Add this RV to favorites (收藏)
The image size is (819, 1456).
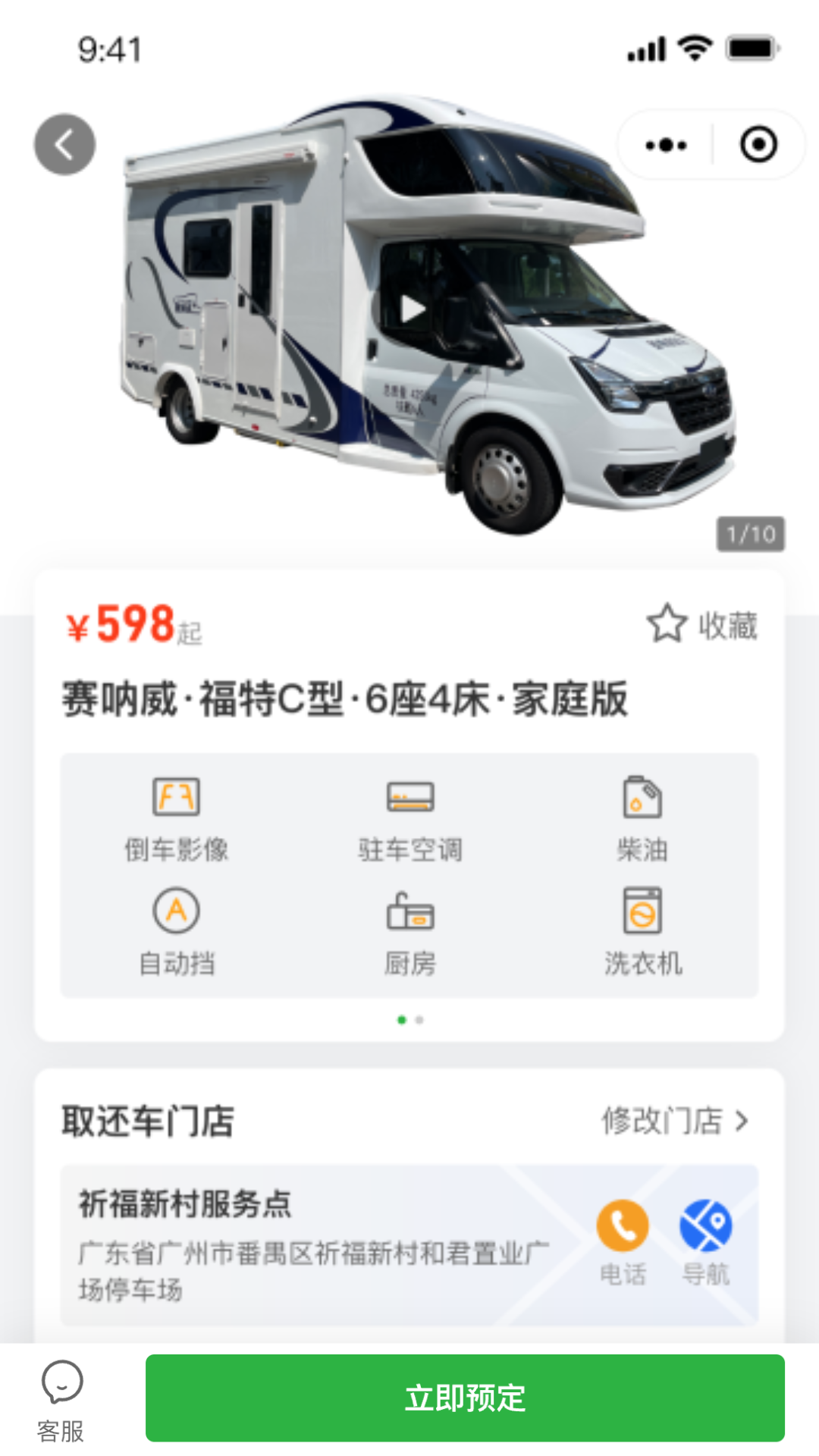coord(702,625)
